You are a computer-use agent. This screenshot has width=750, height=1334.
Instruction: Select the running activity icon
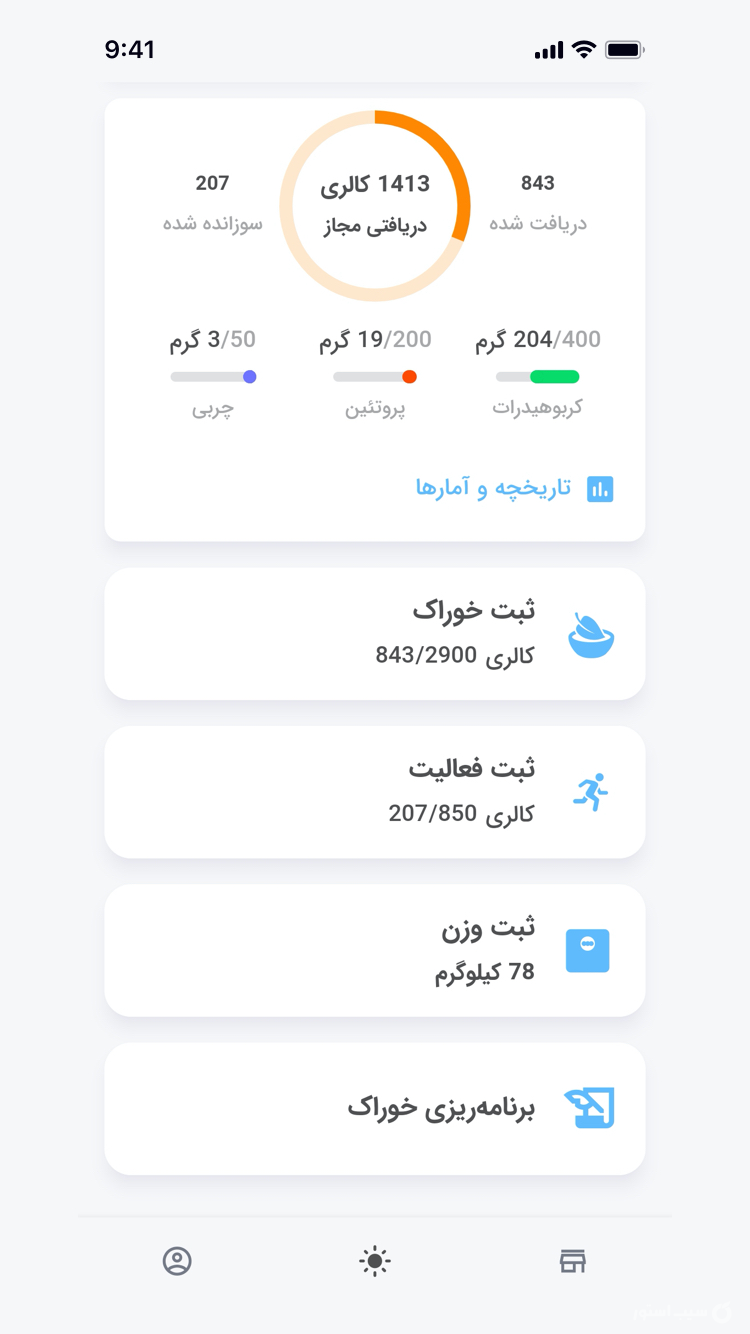click(591, 792)
